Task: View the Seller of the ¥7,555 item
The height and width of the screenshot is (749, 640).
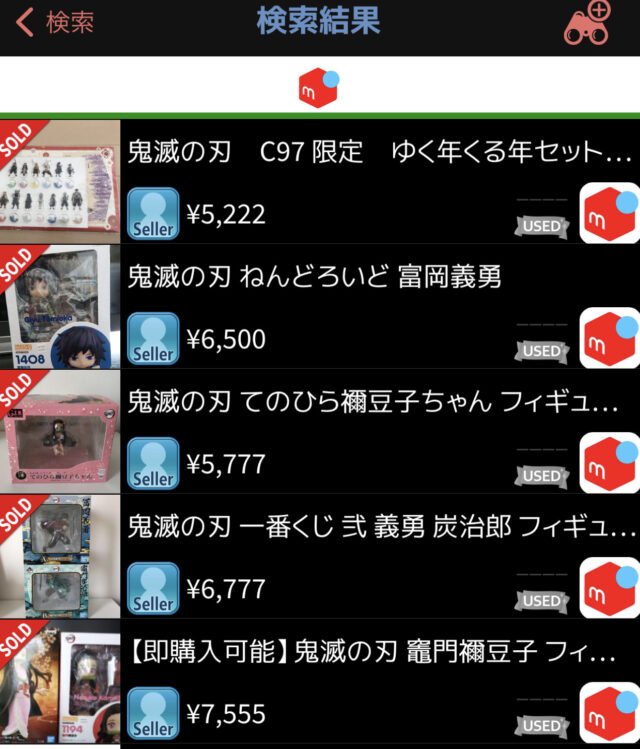Action: coord(153,713)
